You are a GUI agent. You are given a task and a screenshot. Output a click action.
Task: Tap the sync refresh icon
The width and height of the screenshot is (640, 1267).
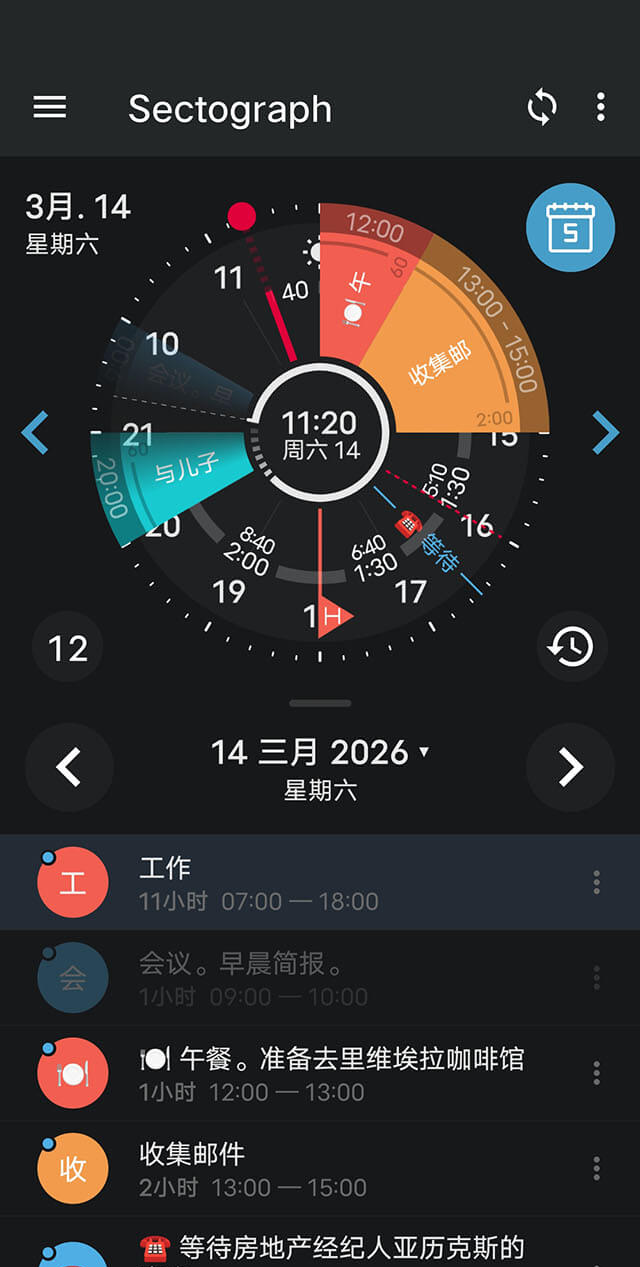542,108
